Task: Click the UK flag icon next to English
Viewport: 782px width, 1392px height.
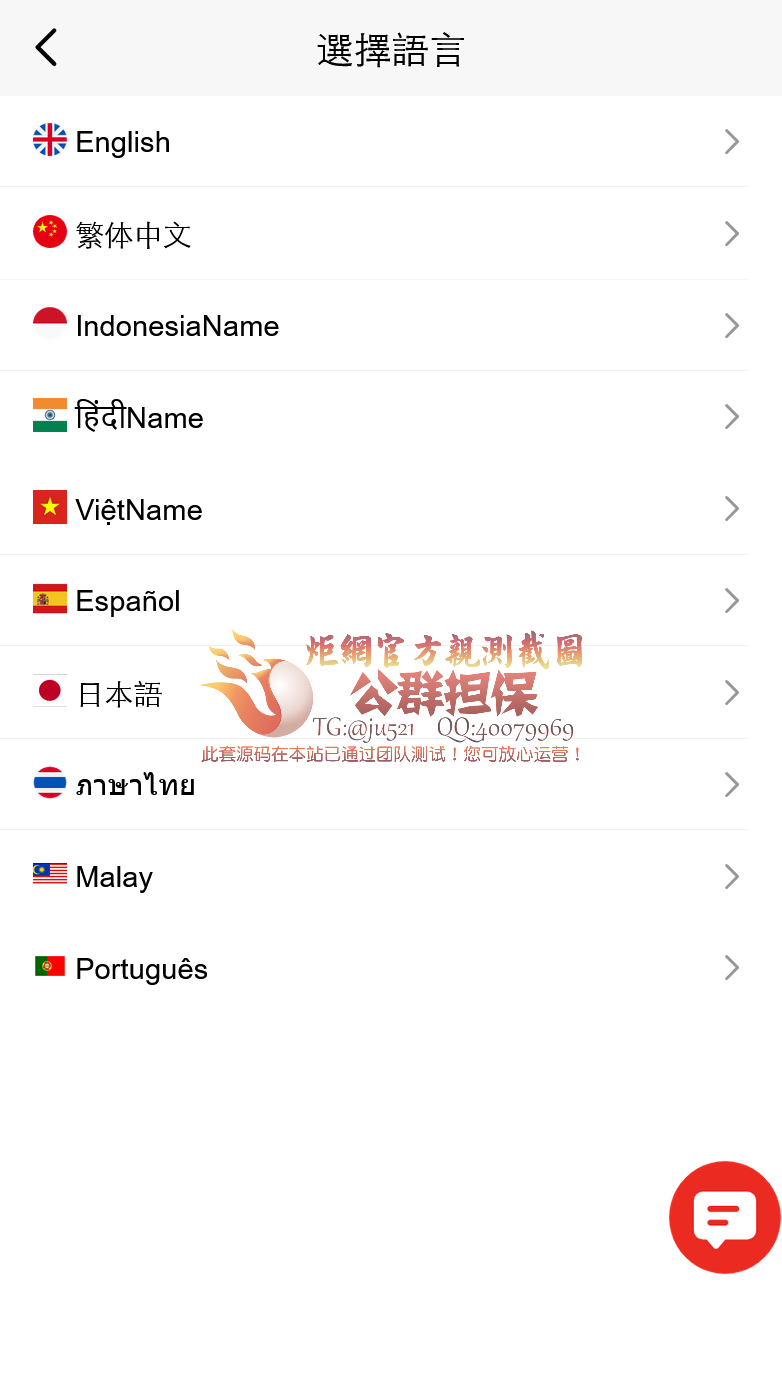Action: click(x=49, y=140)
